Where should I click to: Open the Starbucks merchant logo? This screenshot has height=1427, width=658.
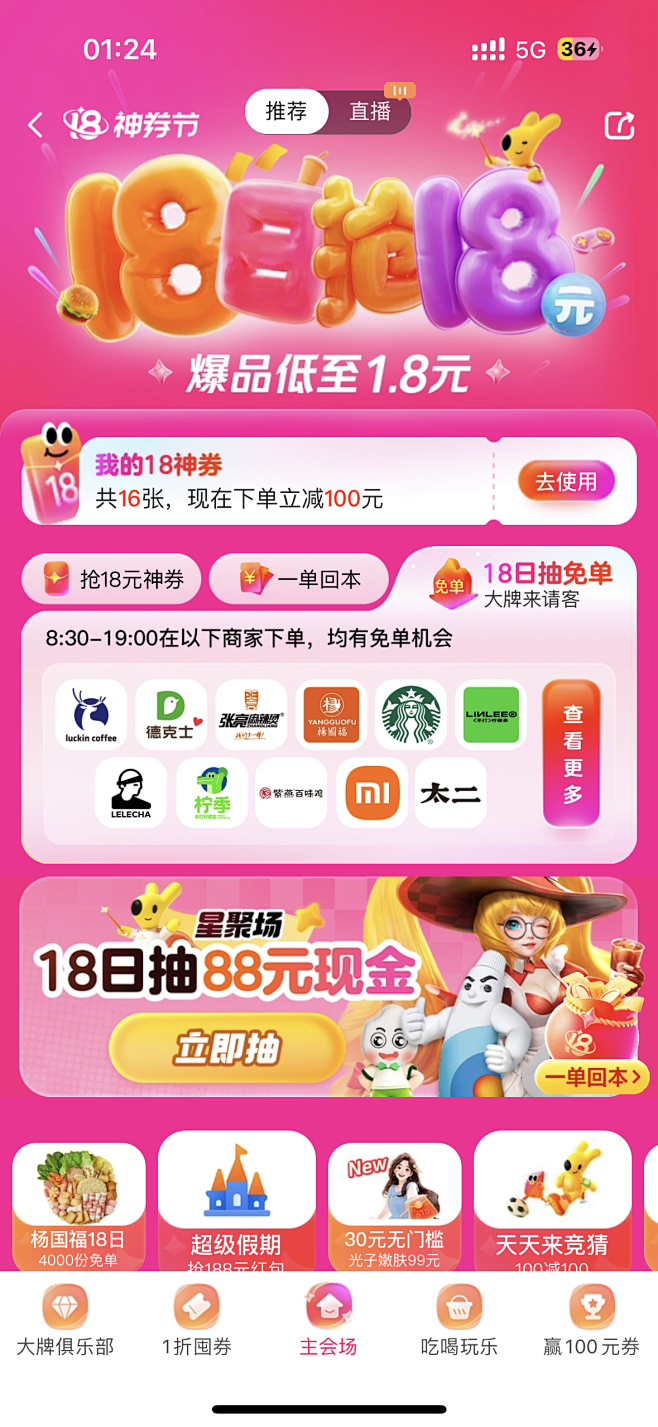[411, 715]
